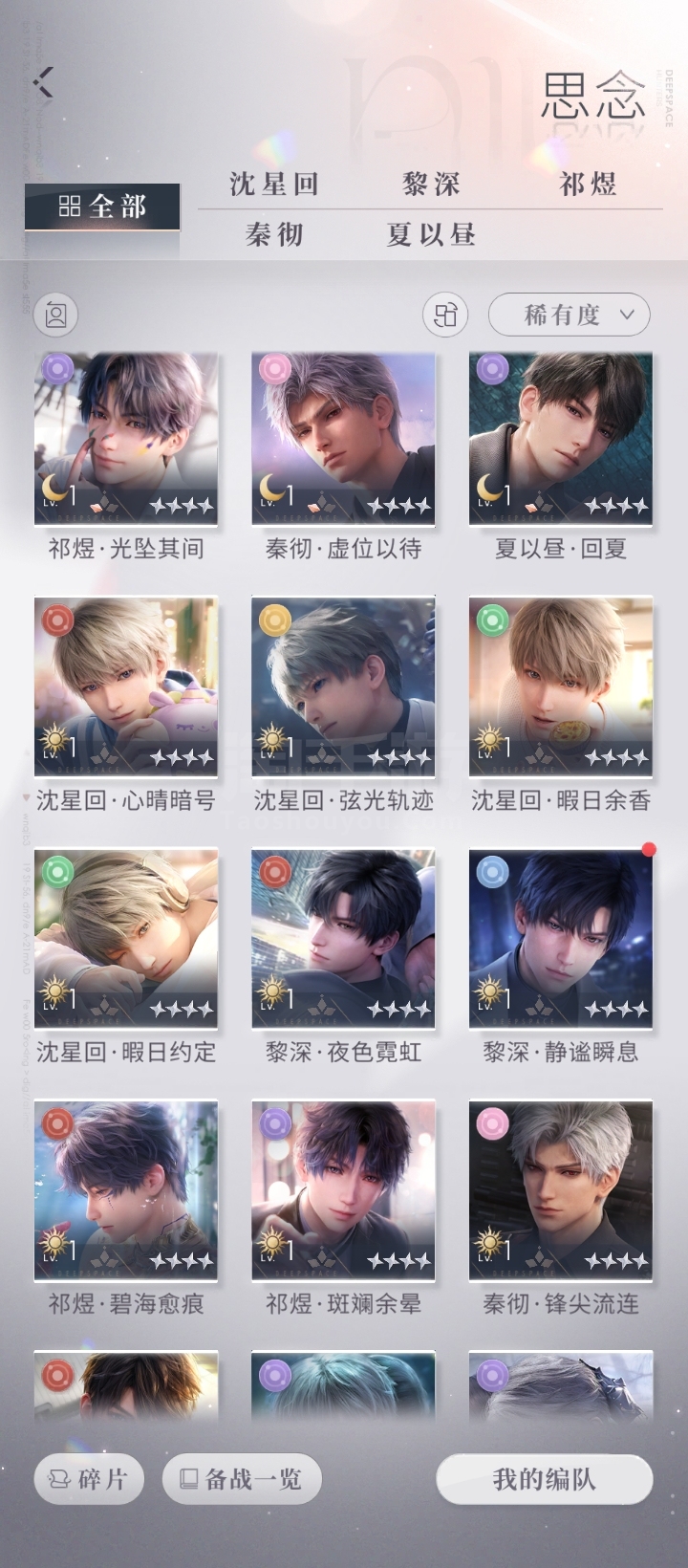Go back with the top-left arrow
Image resolution: width=688 pixels, height=1568 pixels.
43,82
